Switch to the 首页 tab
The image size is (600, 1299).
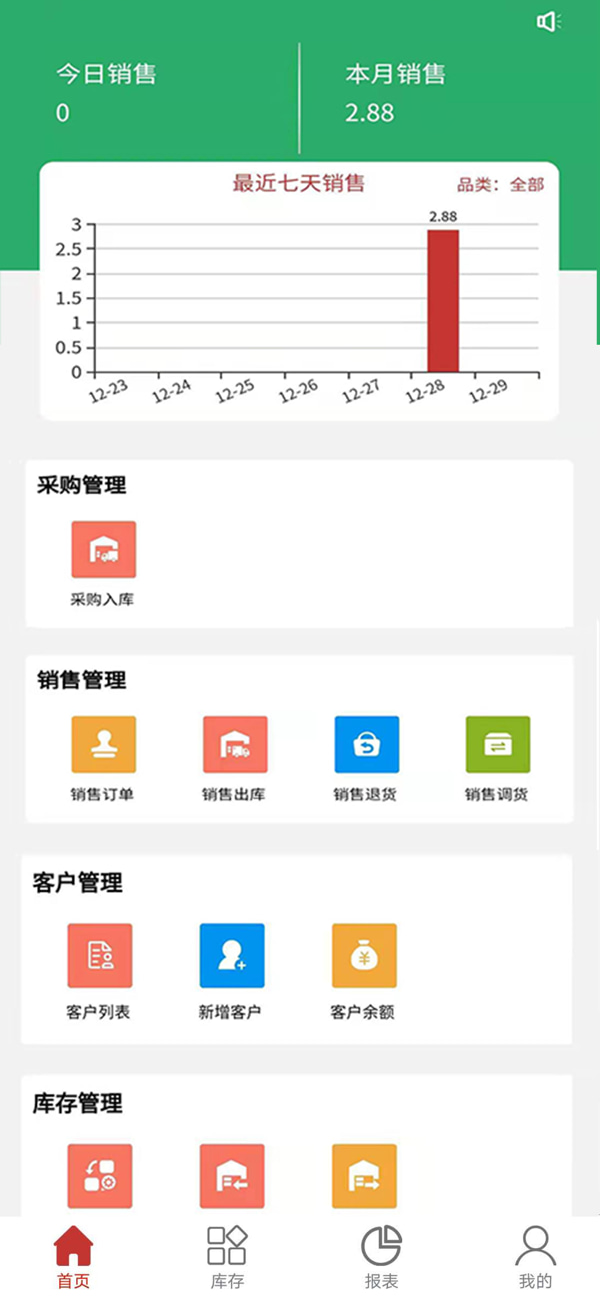[73, 1257]
